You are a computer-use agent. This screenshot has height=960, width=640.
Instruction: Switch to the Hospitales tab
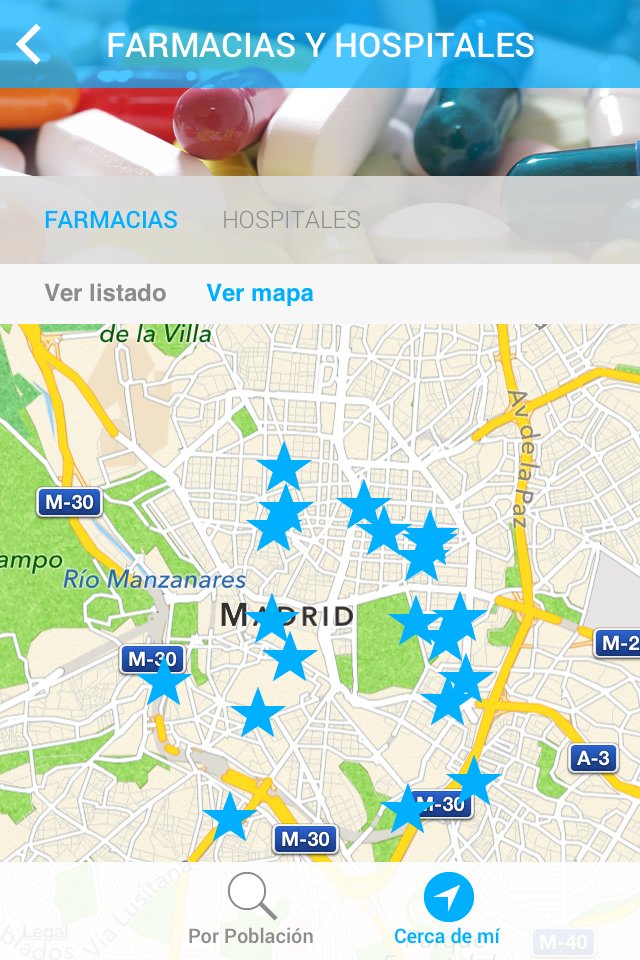point(292,219)
